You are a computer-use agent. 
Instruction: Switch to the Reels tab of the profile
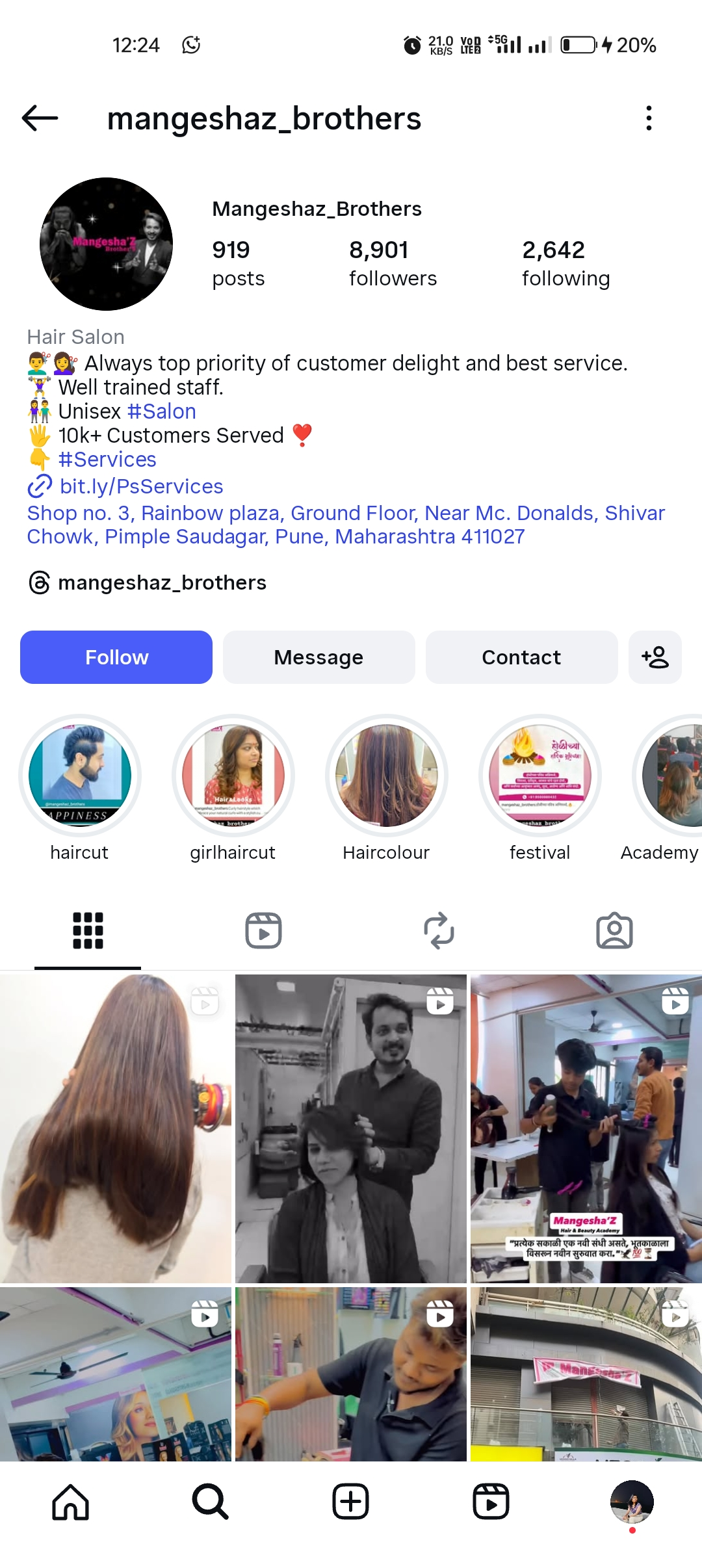pyautogui.click(x=263, y=930)
